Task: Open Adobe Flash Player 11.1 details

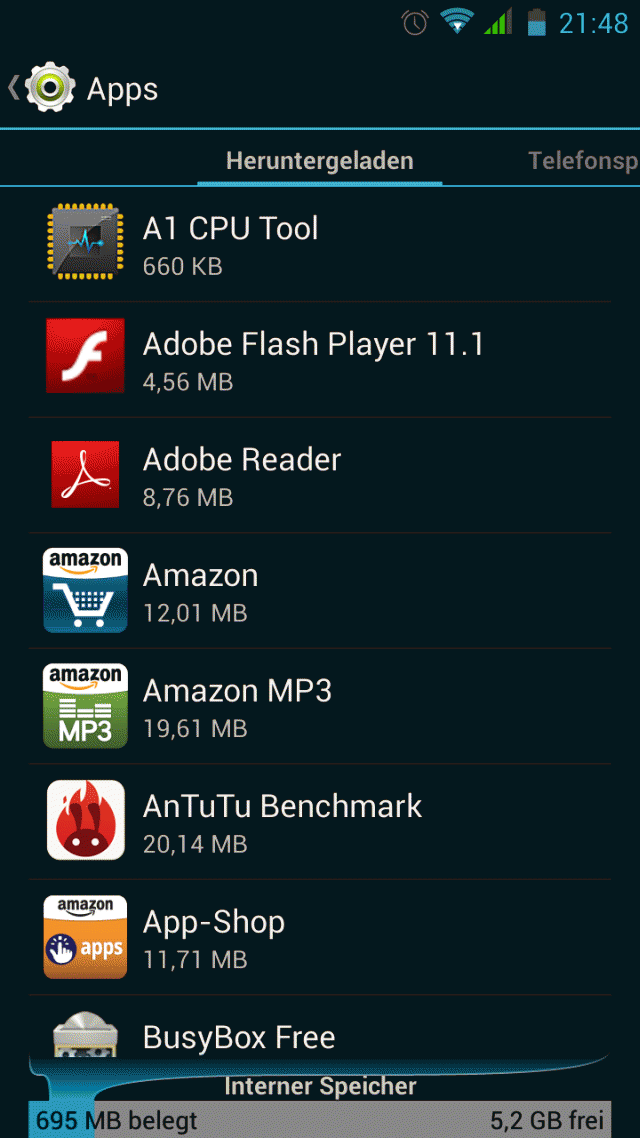Action: click(x=320, y=359)
